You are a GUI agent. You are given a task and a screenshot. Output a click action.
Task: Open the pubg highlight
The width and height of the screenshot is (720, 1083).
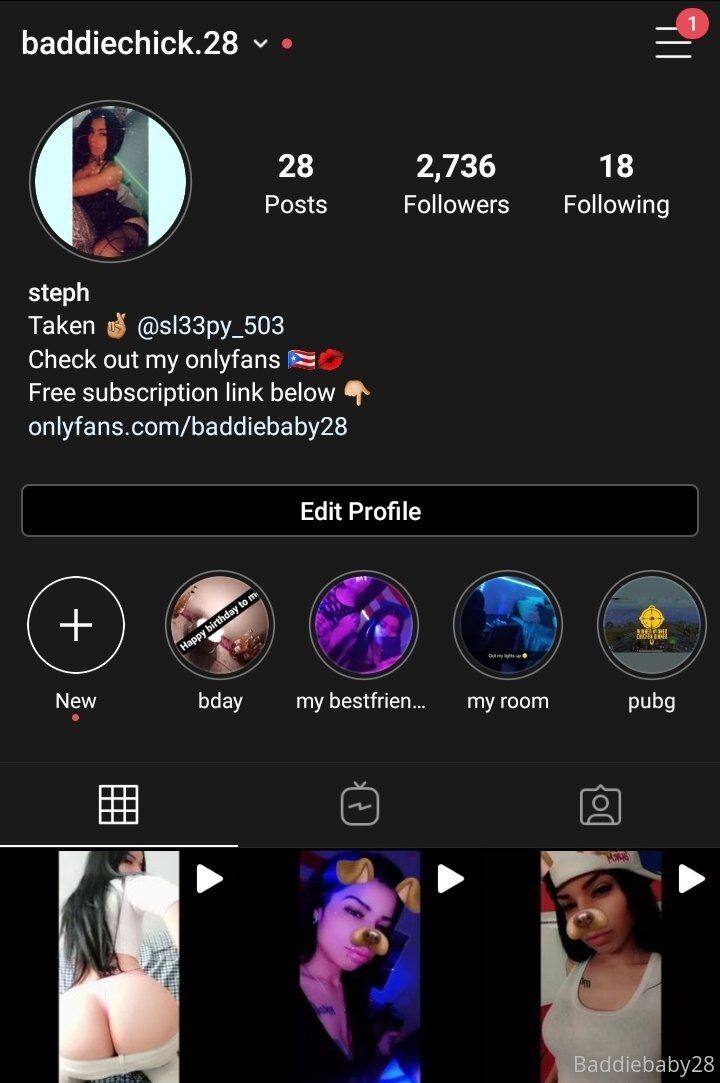coord(652,625)
